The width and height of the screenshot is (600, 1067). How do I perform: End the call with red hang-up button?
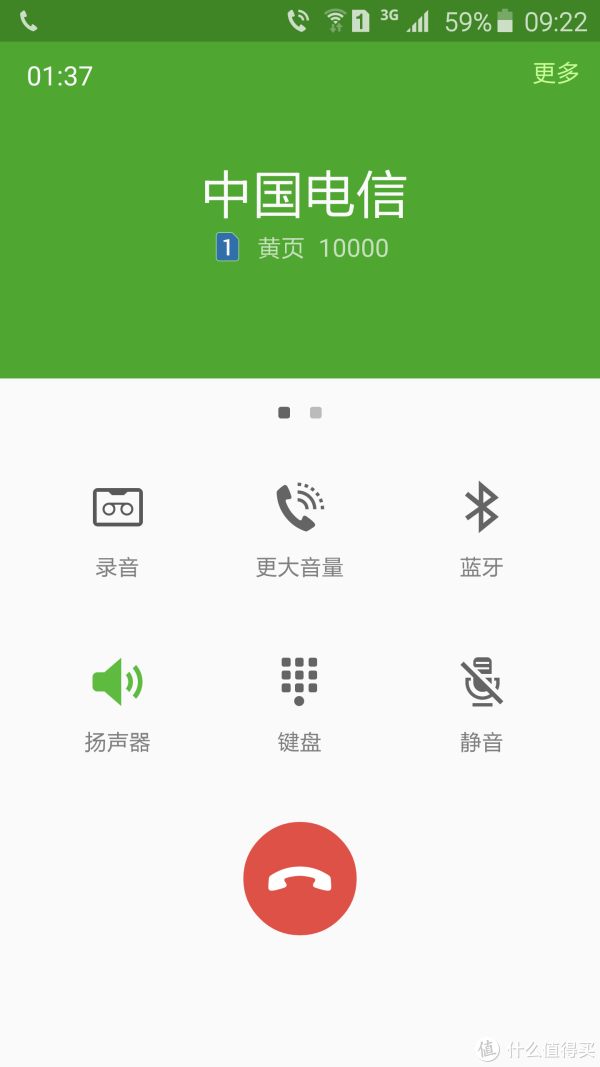[300, 879]
